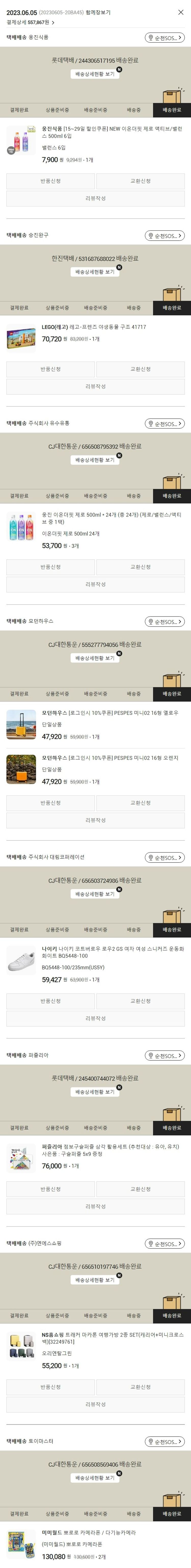Request return for 이온더핏 제로 500ml 24개
The width and height of the screenshot is (191, 1568).
(50, 567)
